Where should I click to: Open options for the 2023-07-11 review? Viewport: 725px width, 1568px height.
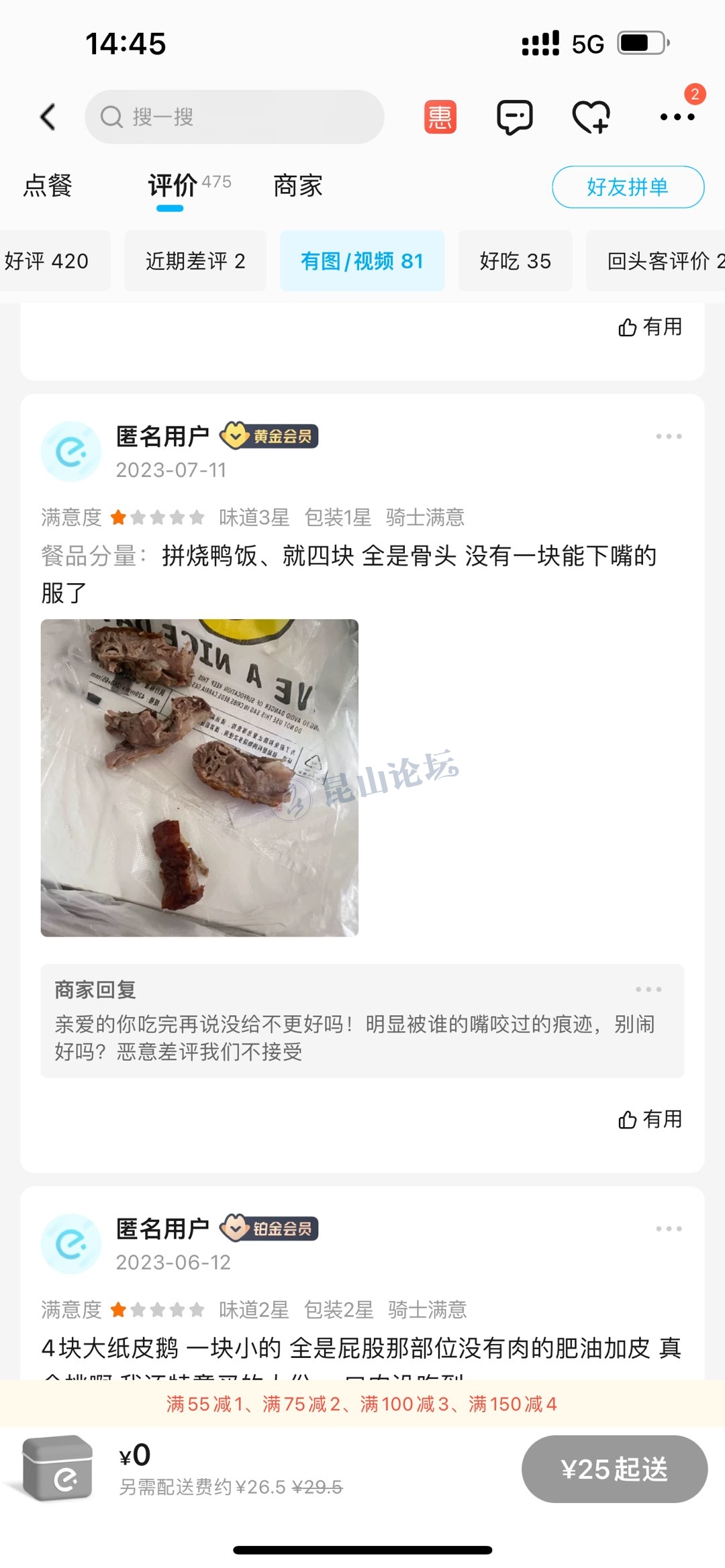669,436
